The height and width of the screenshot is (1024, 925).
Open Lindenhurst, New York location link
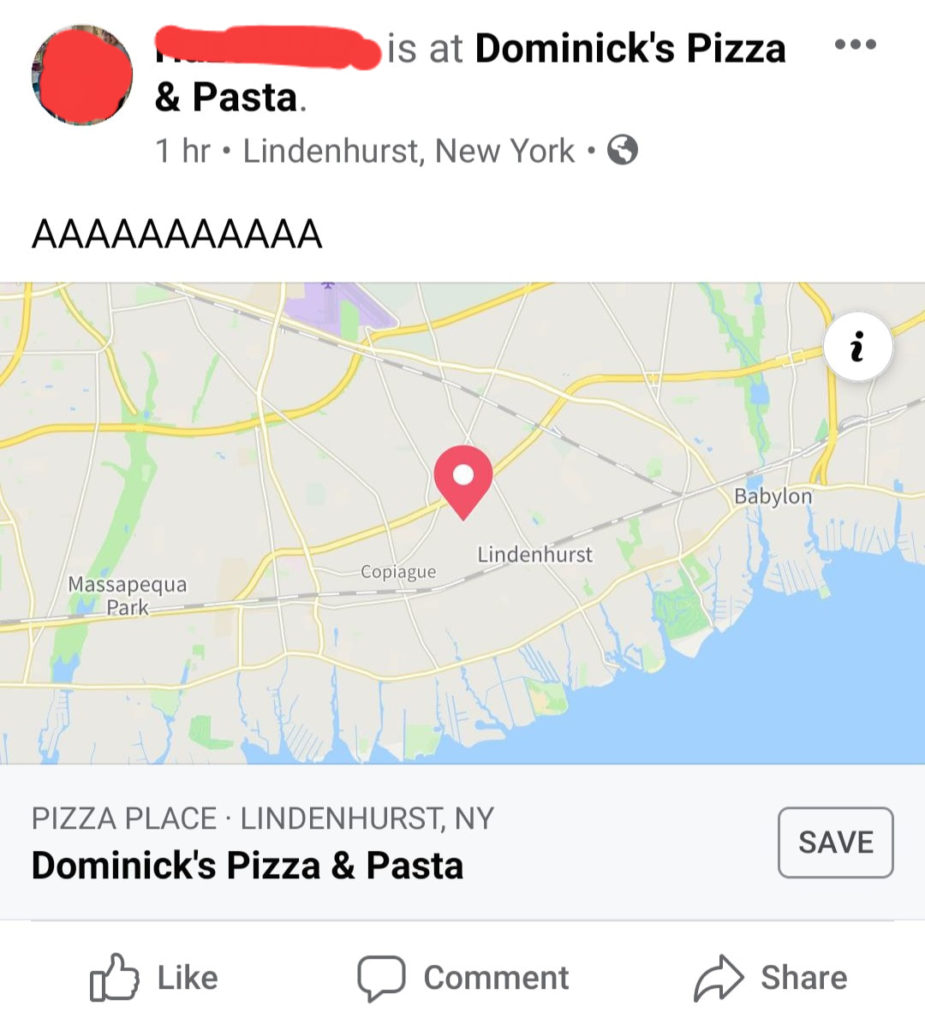click(409, 151)
